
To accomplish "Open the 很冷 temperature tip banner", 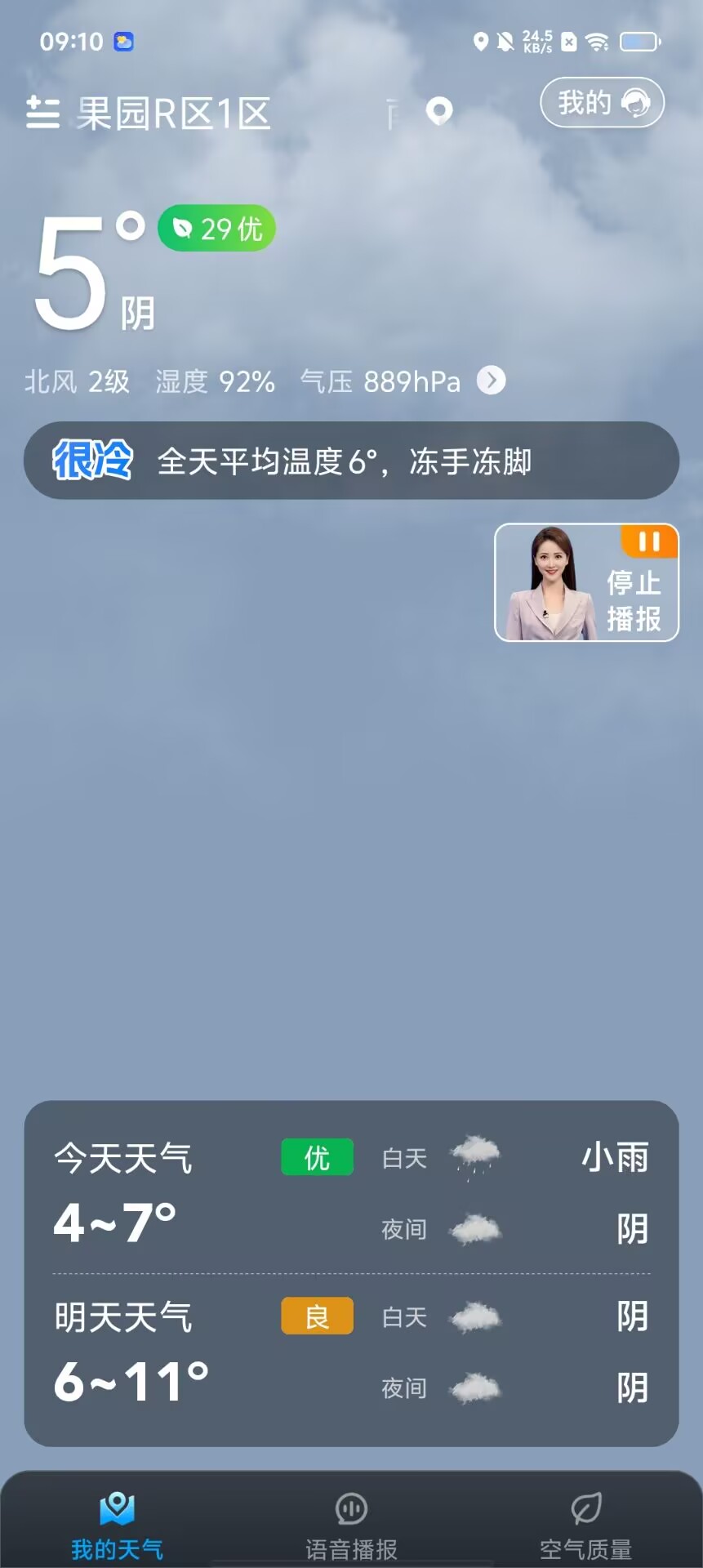I will click(x=351, y=461).
